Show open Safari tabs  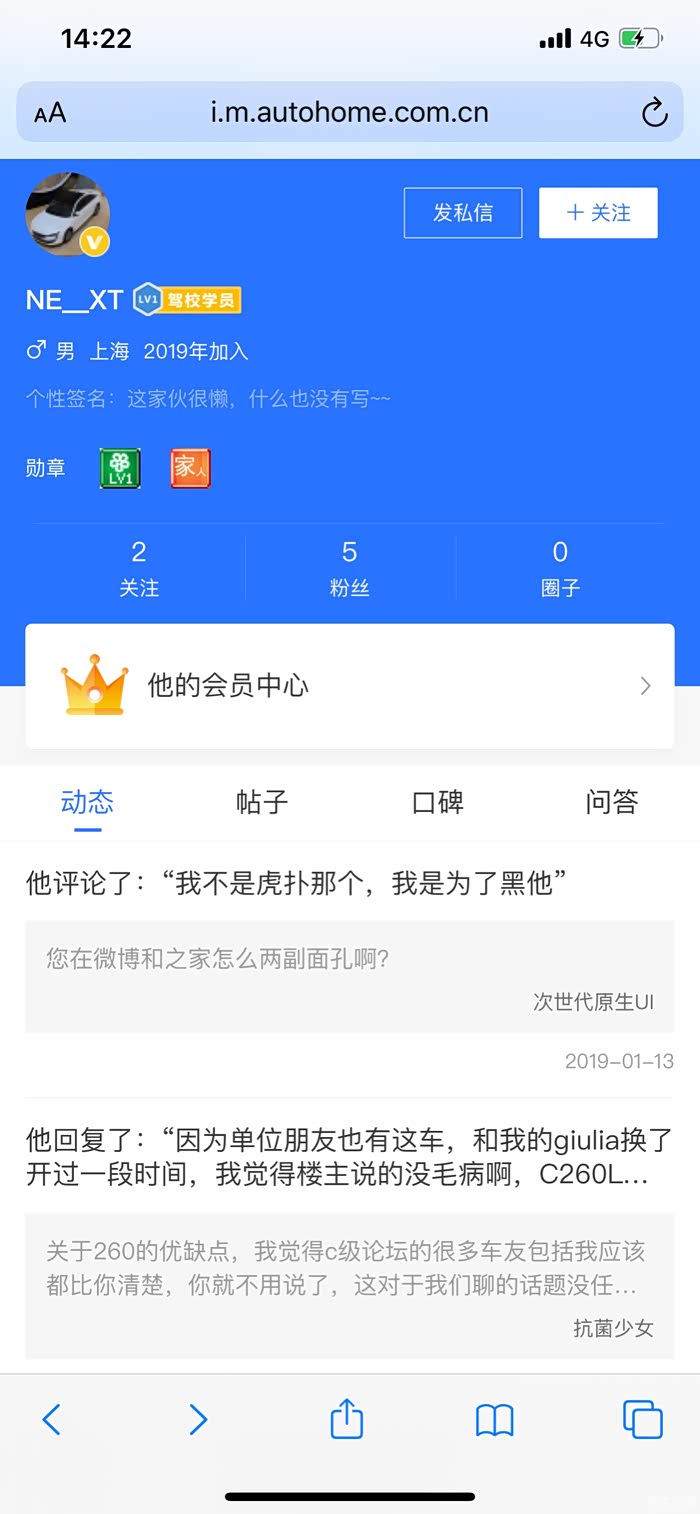642,1419
